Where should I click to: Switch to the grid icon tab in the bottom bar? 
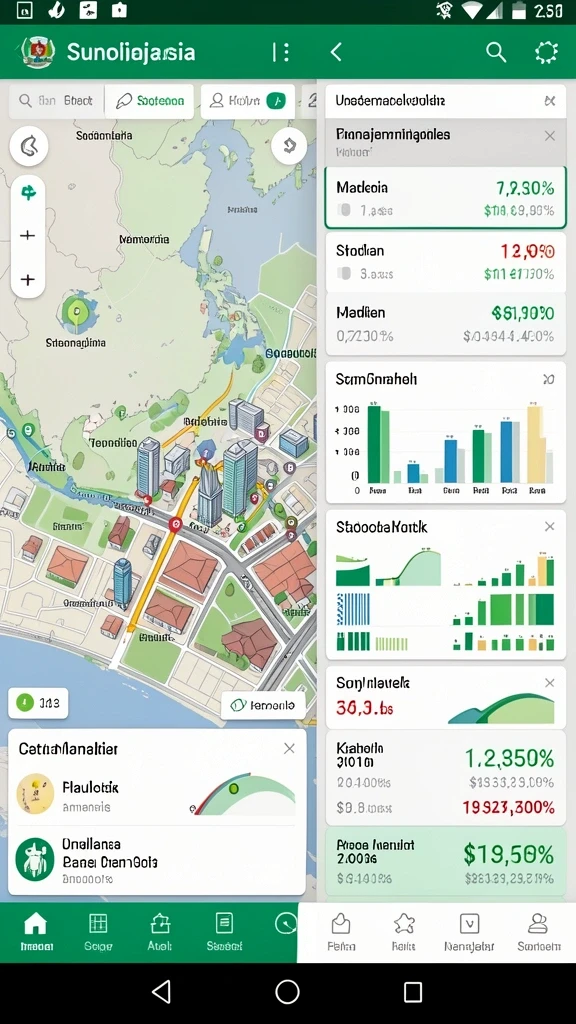pyautogui.click(x=98, y=932)
